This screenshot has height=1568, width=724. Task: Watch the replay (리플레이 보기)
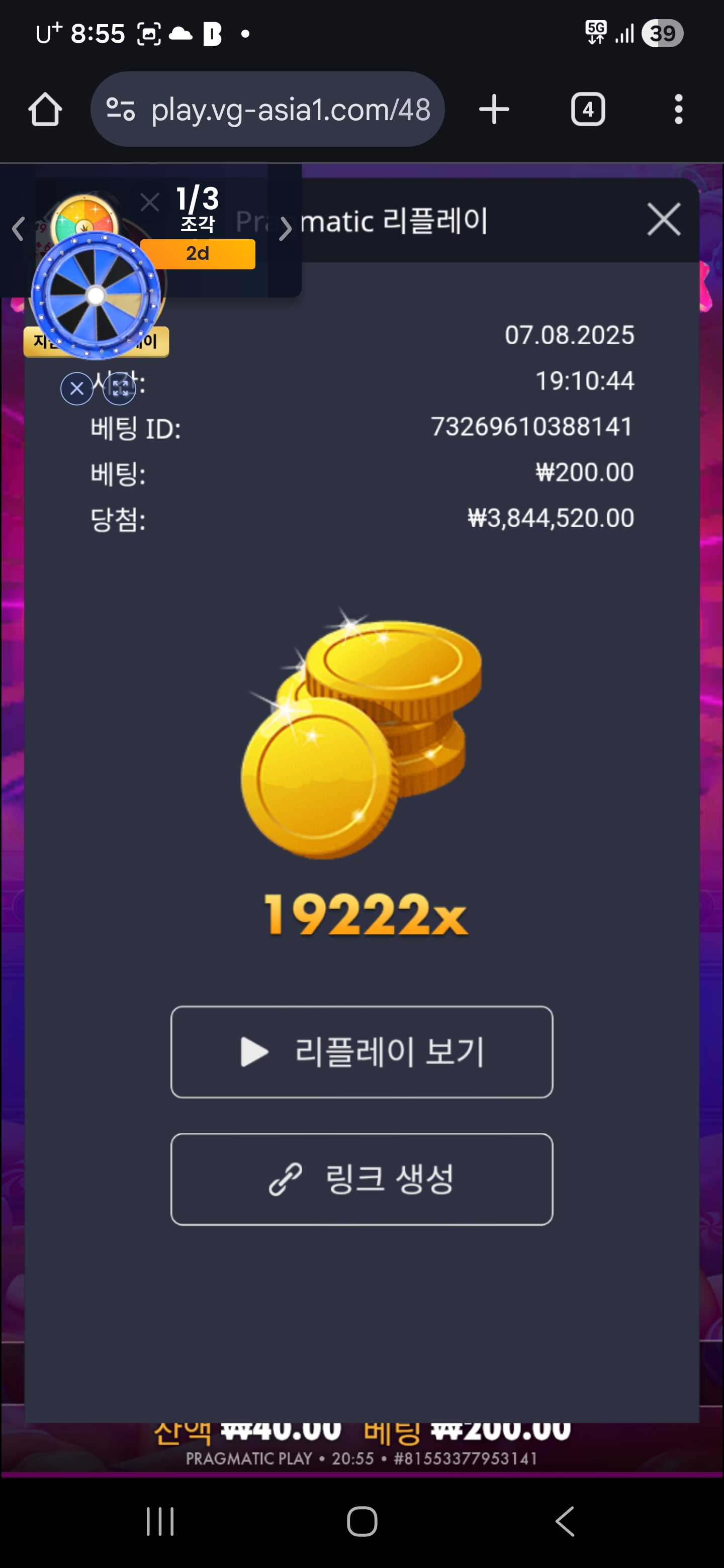pyautogui.click(x=361, y=1052)
